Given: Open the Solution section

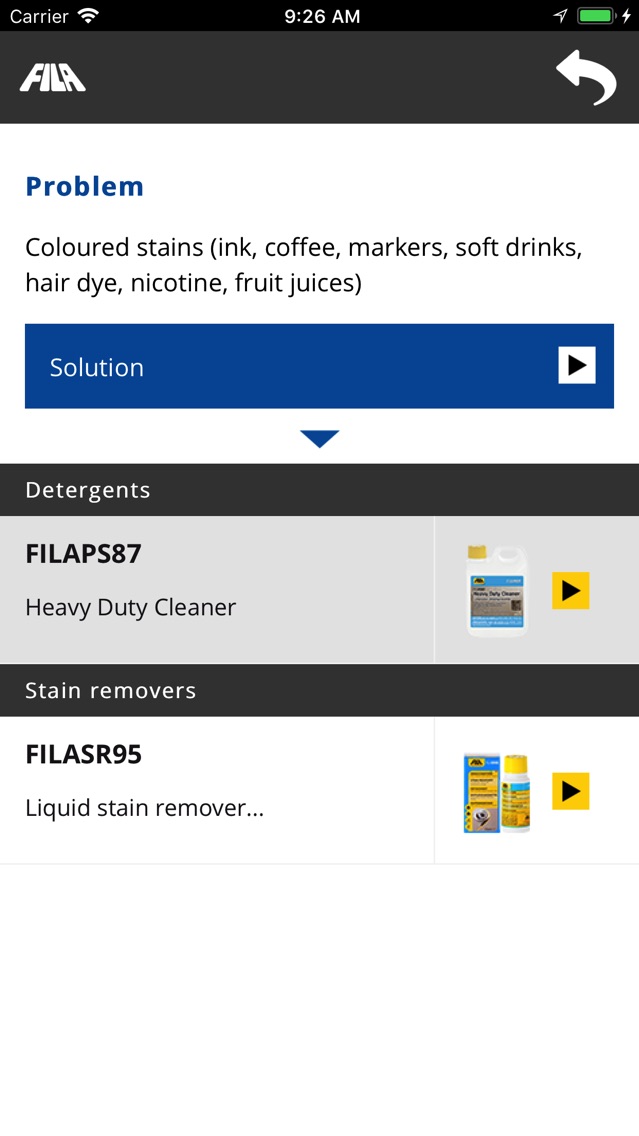Looking at the screenshot, I should tap(319, 366).
